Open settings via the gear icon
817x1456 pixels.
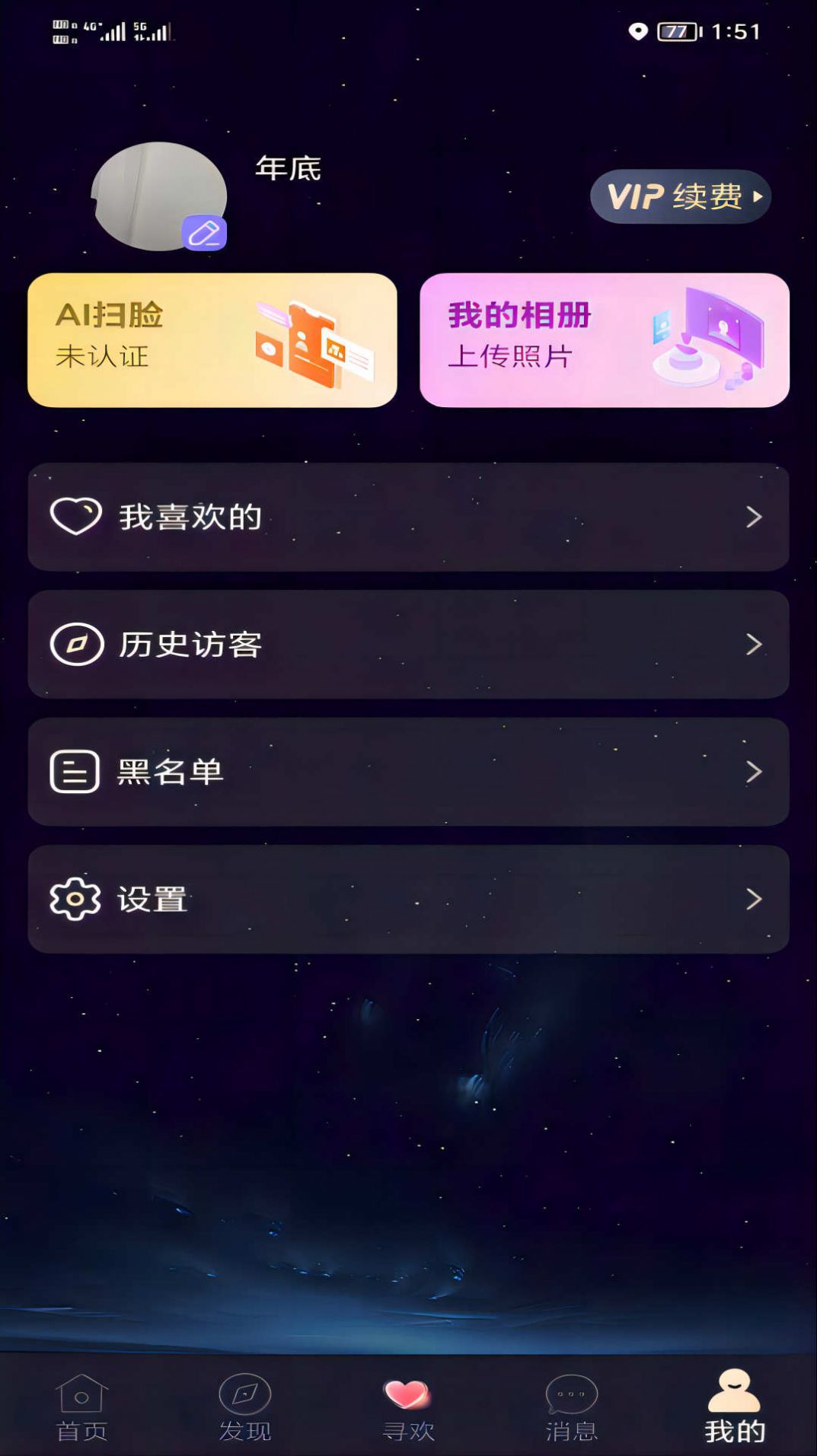(74, 898)
